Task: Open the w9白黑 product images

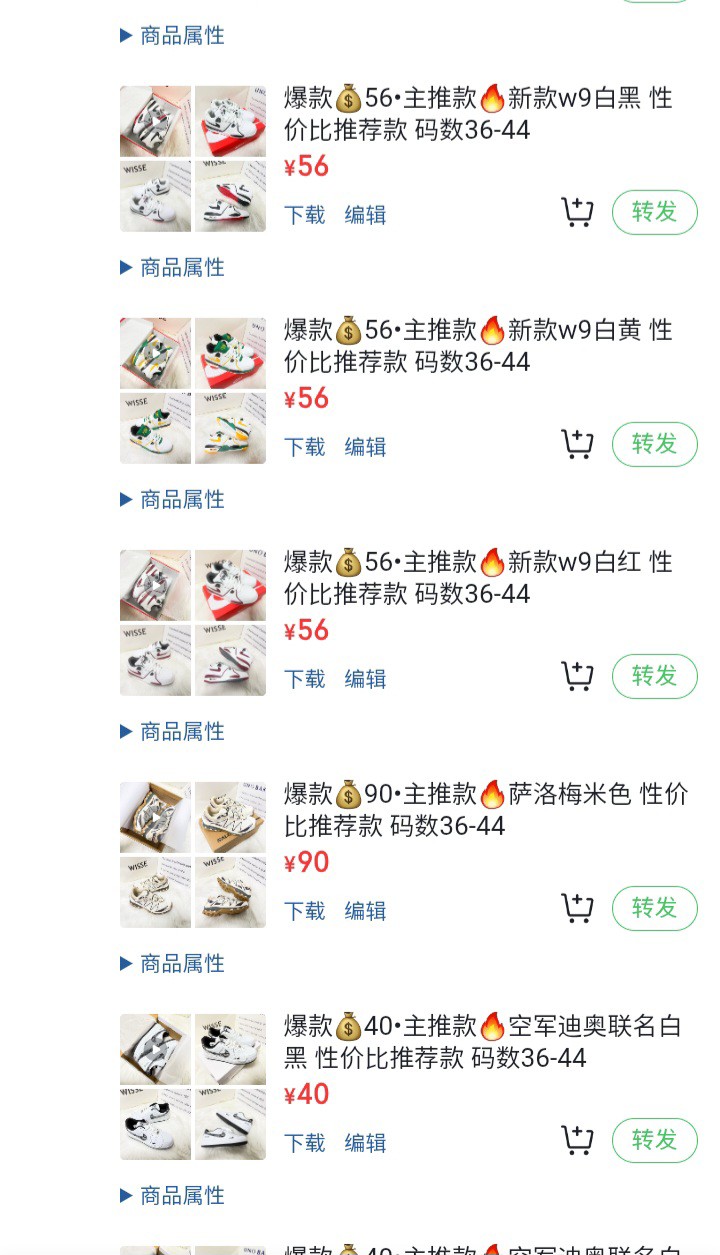Action: [193, 159]
